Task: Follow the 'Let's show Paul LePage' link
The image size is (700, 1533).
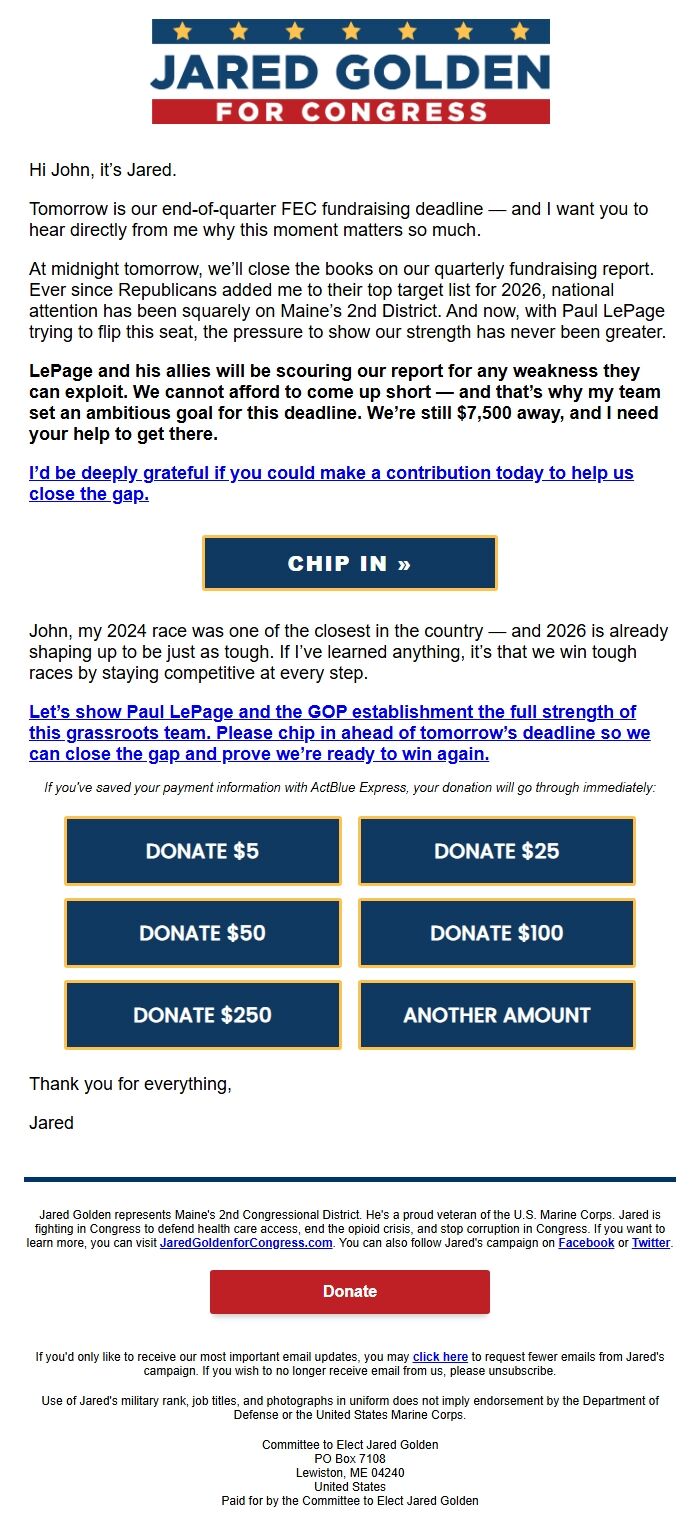Action: [x=340, y=733]
